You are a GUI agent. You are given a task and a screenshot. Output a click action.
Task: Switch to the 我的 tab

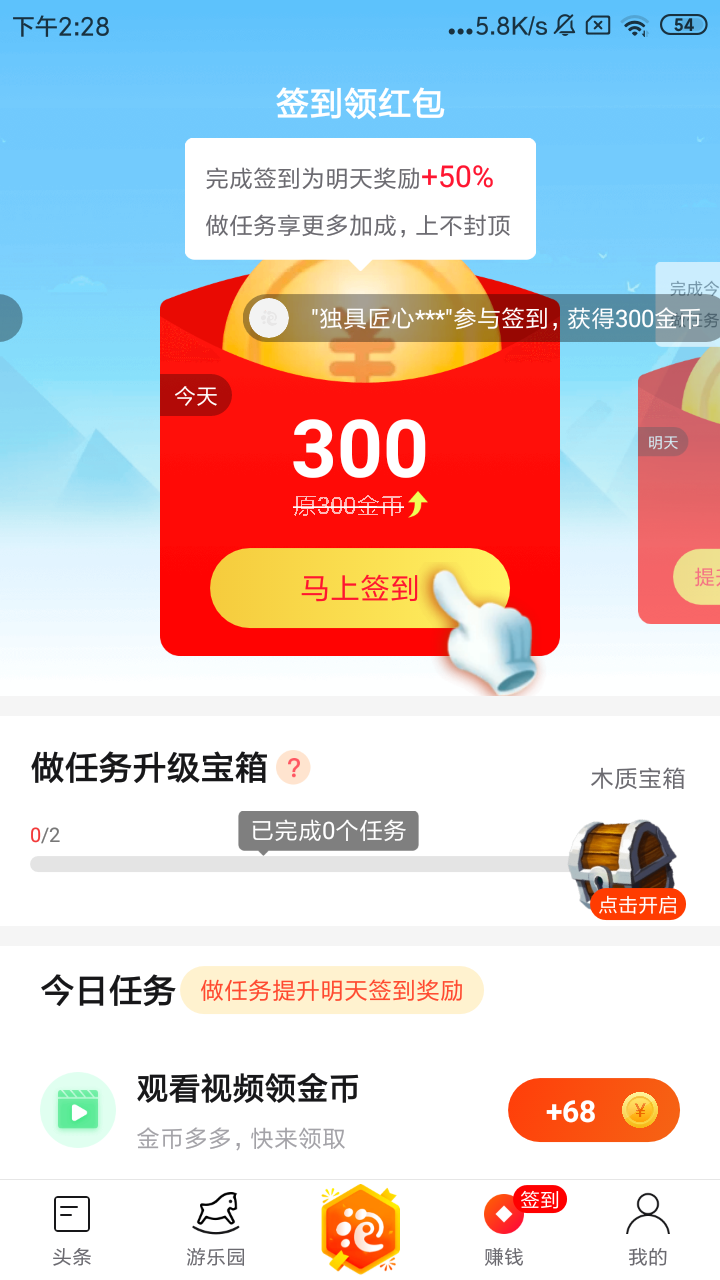point(648,1230)
